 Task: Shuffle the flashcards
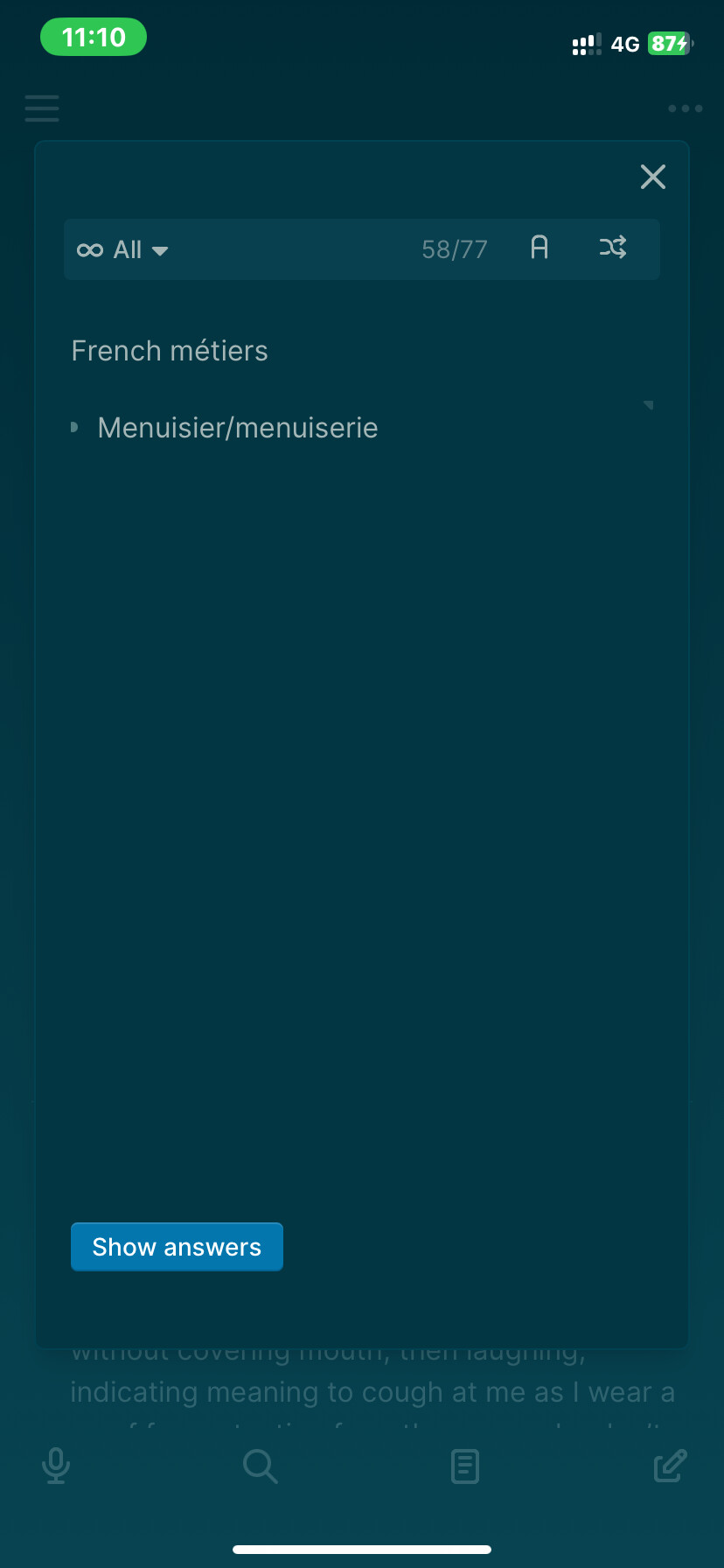pos(613,248)
